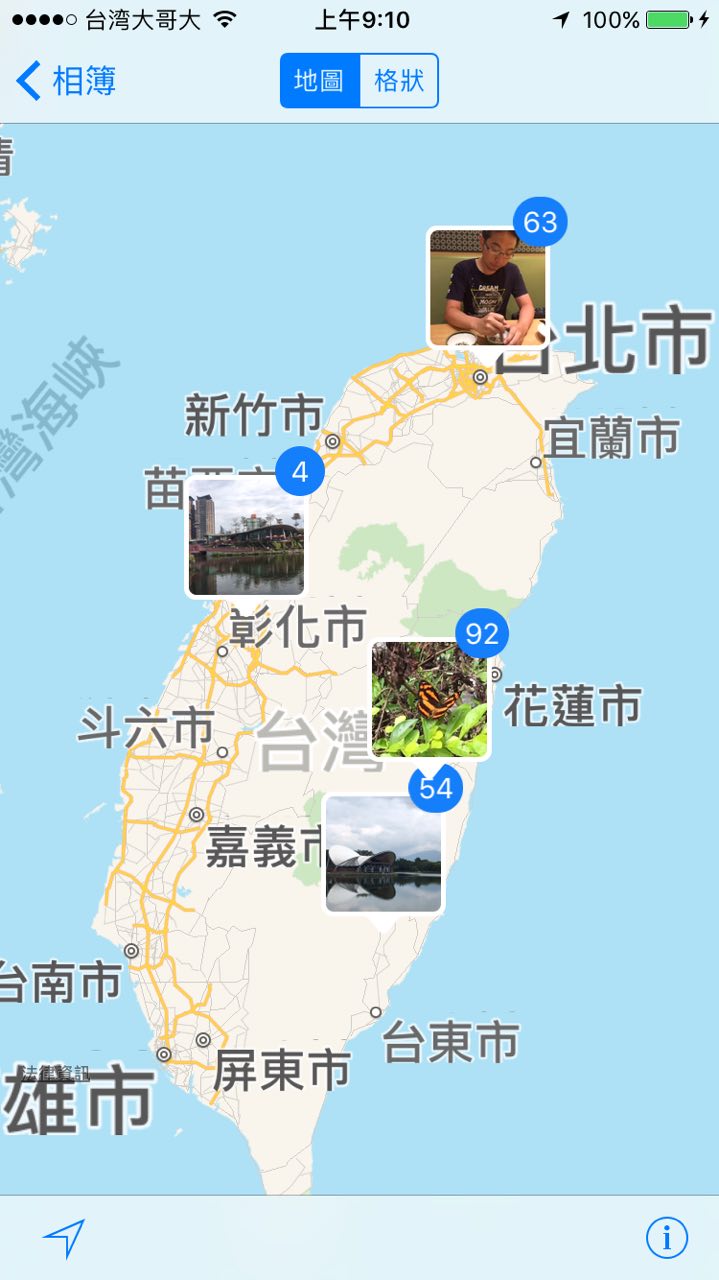
Task: Go back to 相簿
Action: (66, 81)
